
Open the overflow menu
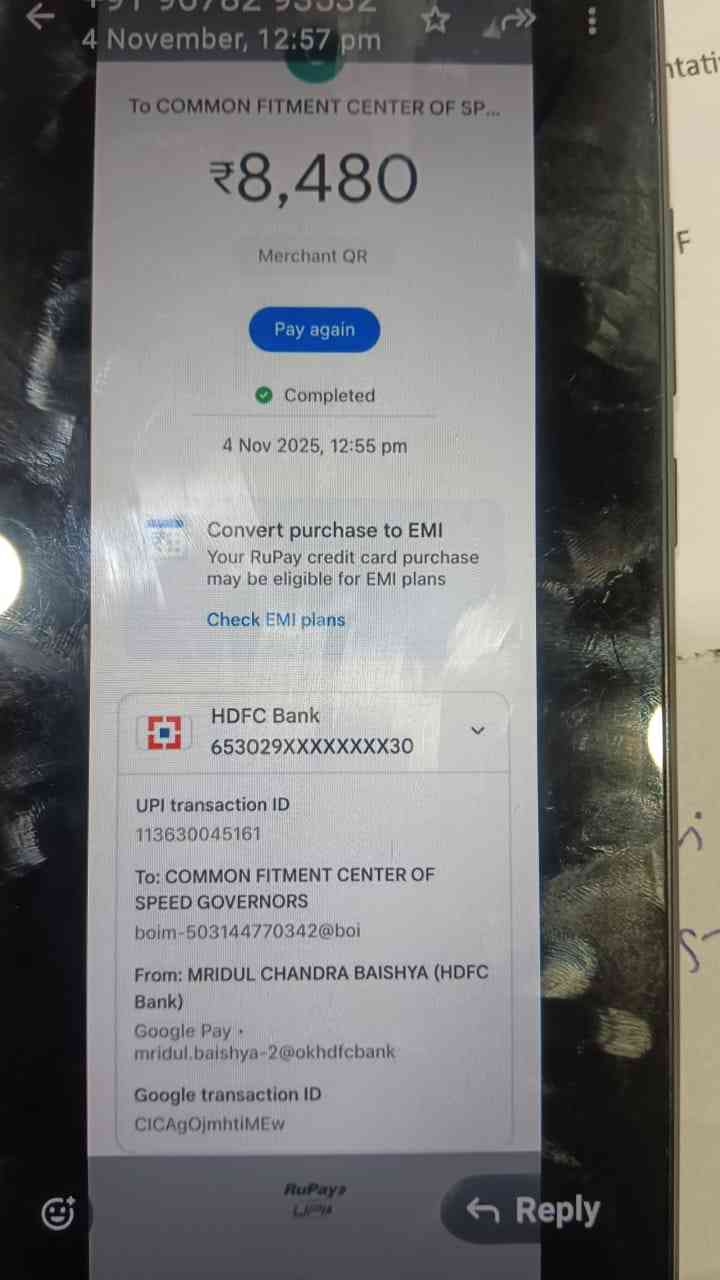593,20
